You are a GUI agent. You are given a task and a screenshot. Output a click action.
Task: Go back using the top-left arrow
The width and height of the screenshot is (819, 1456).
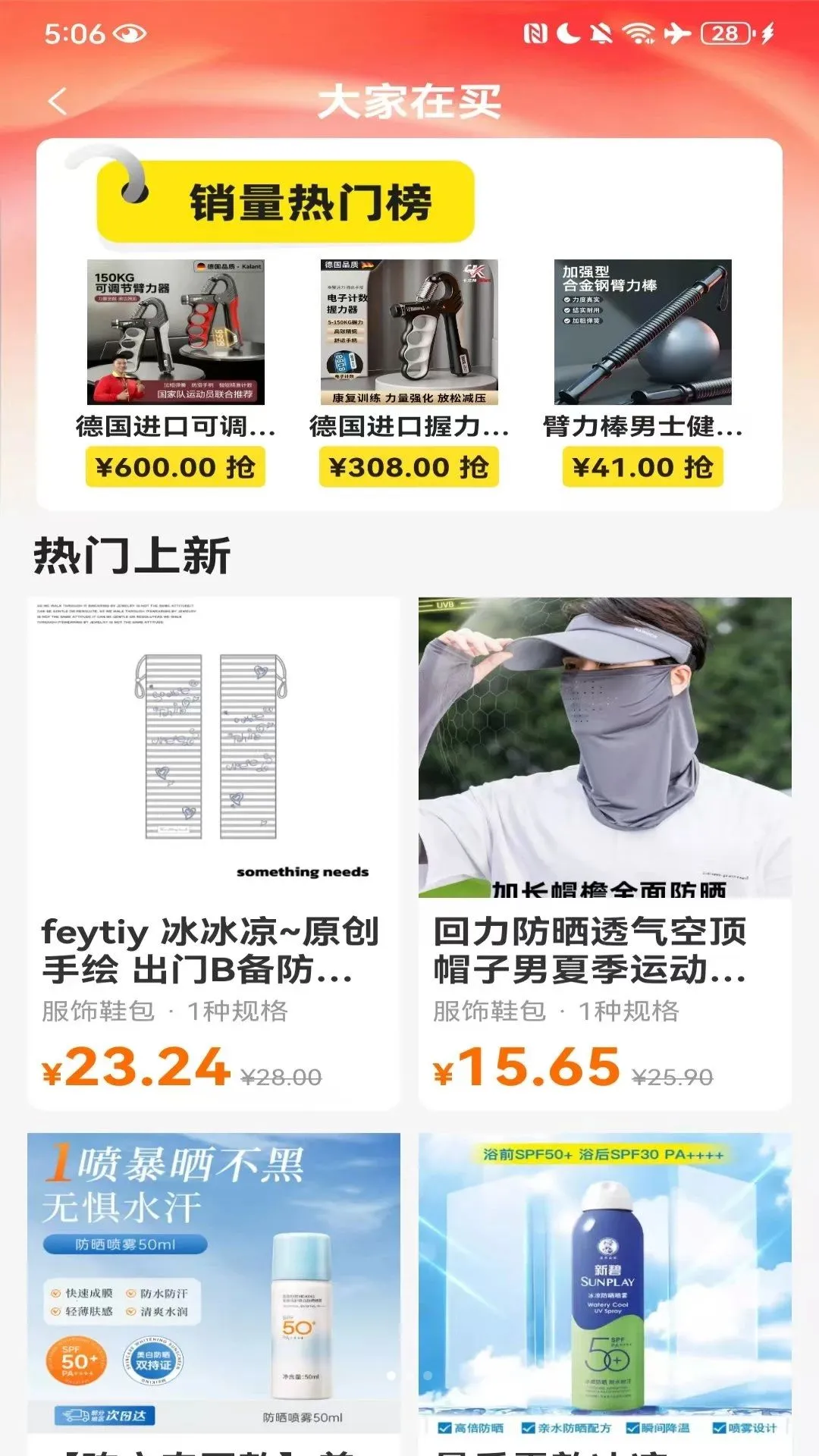click(x=58, y=101)
